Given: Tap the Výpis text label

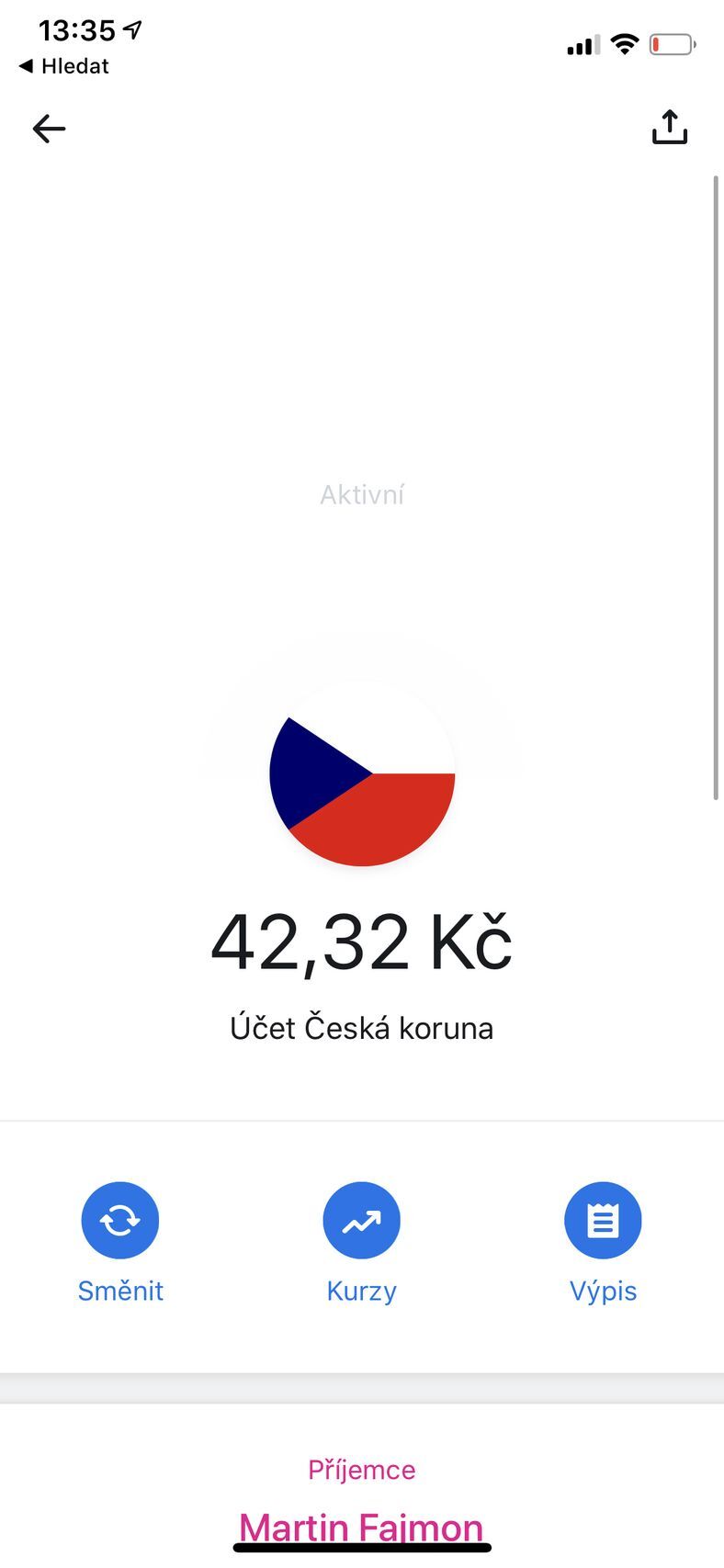Looking at the screenshot, I should coord(603,1291).
